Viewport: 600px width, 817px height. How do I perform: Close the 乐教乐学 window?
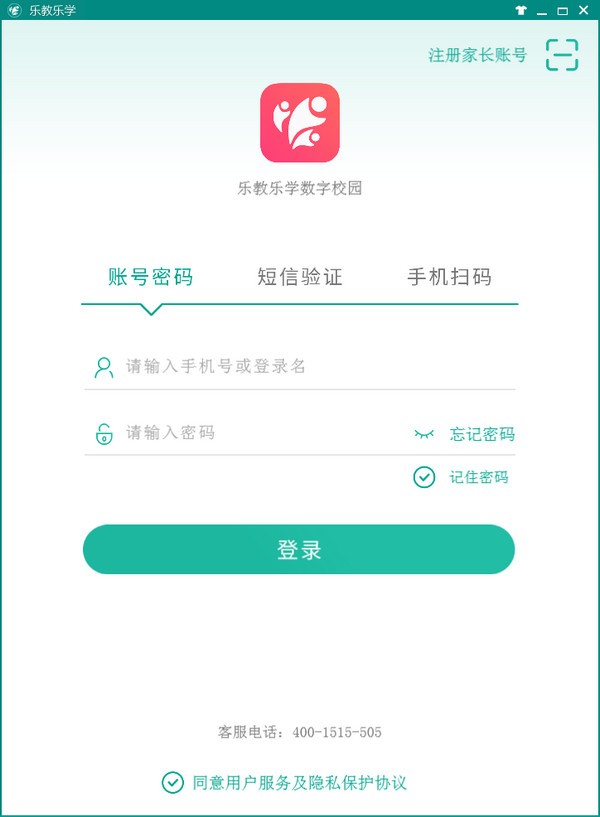[583, 10]
